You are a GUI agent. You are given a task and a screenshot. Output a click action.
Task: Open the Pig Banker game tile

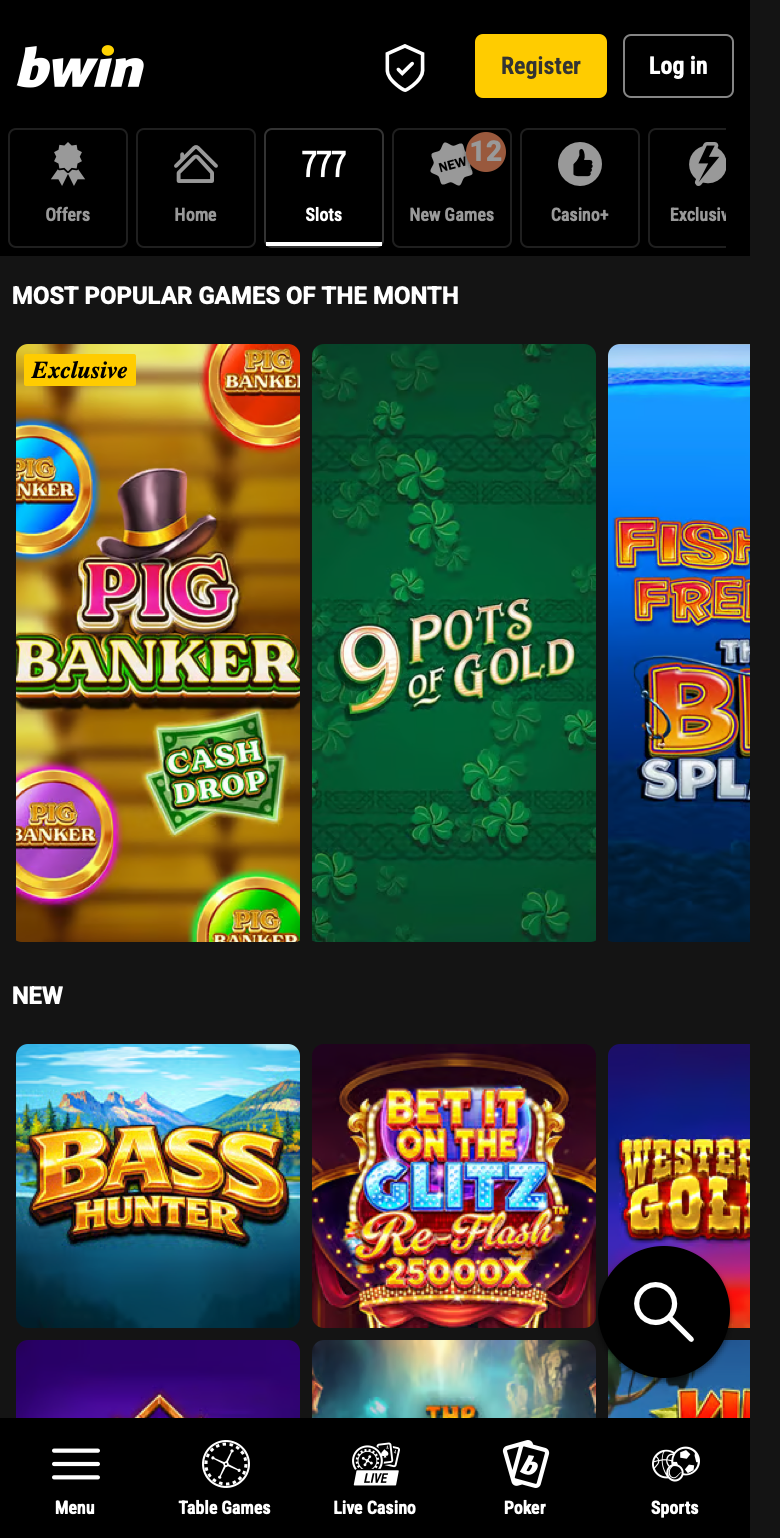(x=158, y=643)
